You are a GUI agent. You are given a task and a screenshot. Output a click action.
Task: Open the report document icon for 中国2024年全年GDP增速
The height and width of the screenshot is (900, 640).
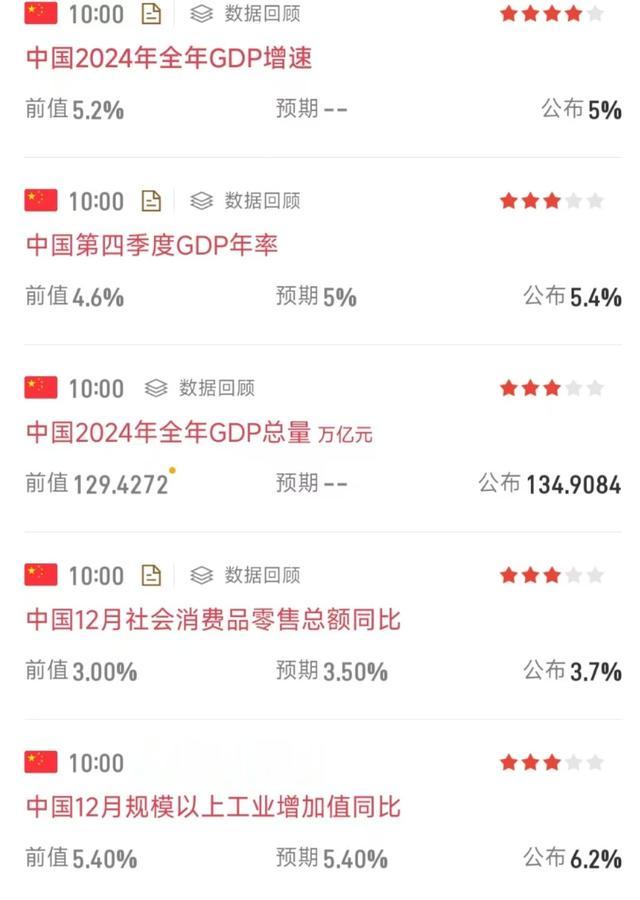coord(151,14)
